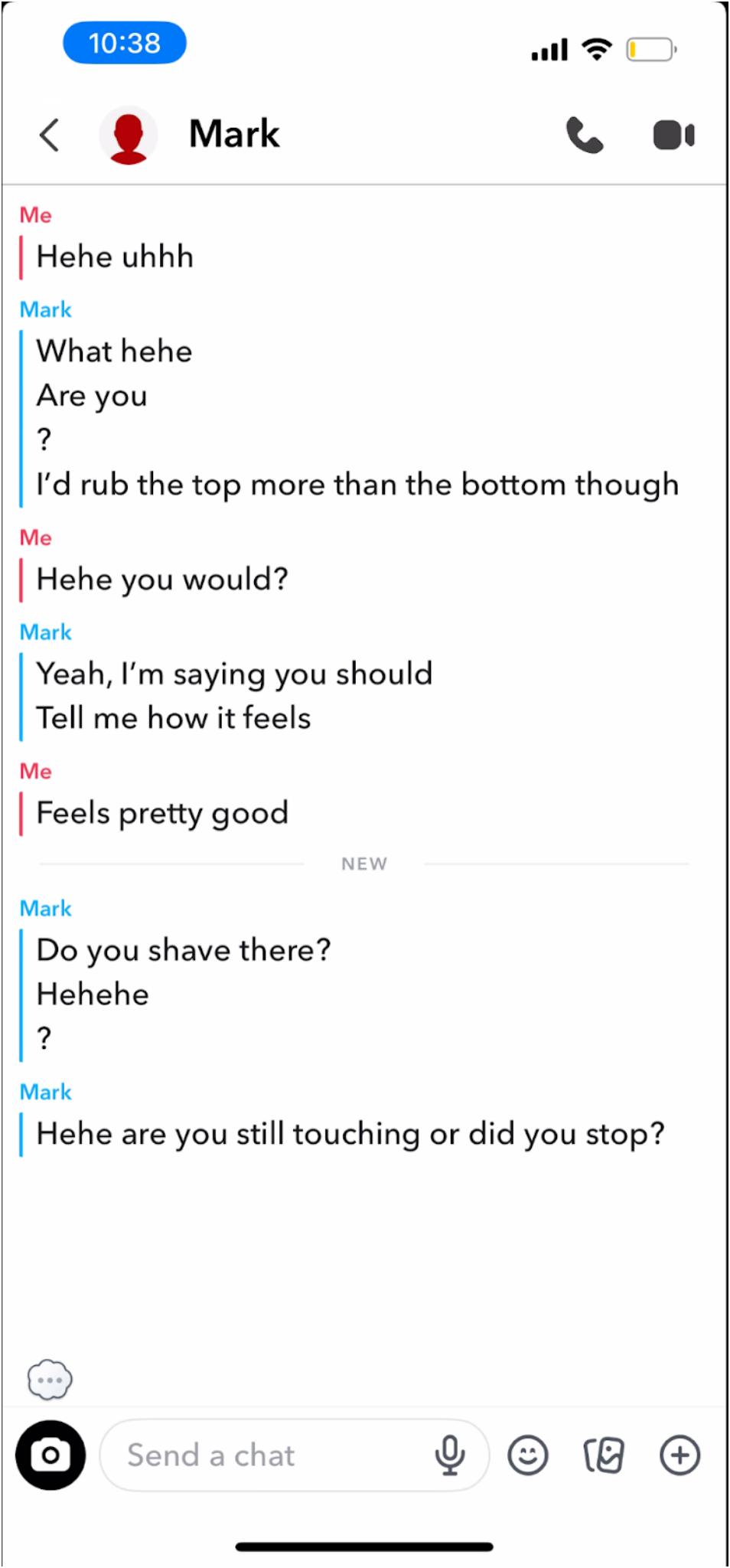Open the stickers and memories icon

604,1455
